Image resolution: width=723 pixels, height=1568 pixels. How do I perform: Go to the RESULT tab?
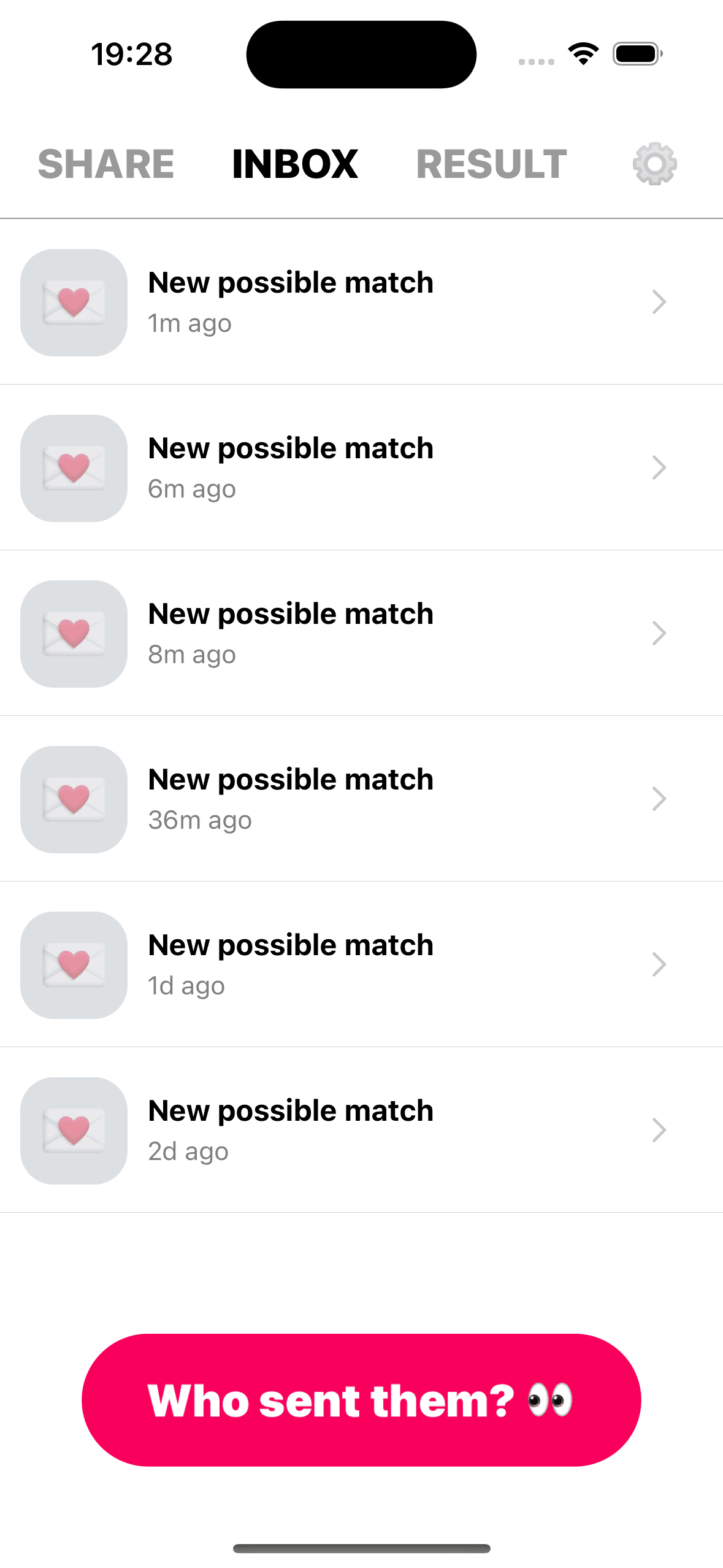(491, 164)
